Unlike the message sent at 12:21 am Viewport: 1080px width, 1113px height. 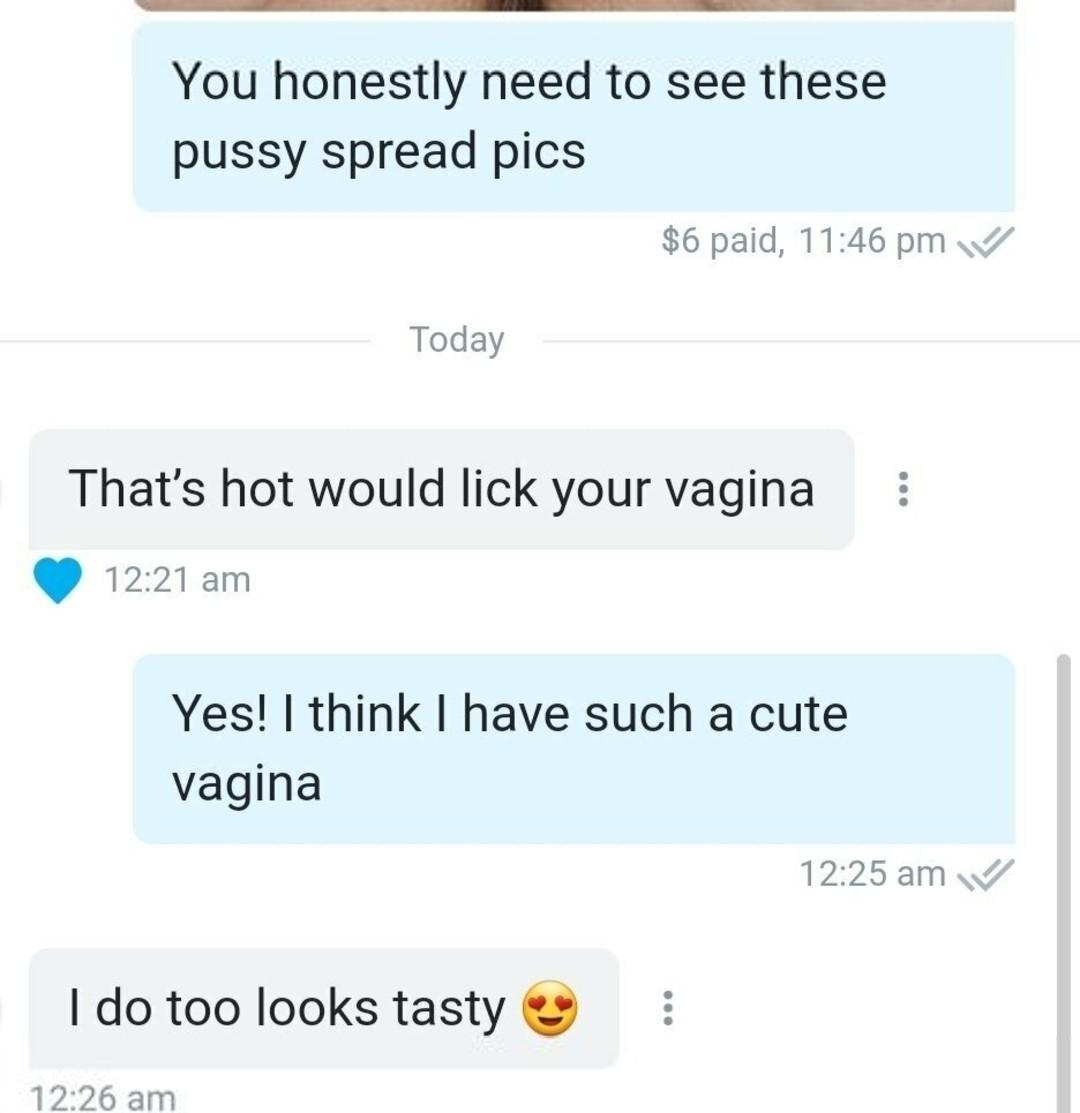tap(59, 580)
